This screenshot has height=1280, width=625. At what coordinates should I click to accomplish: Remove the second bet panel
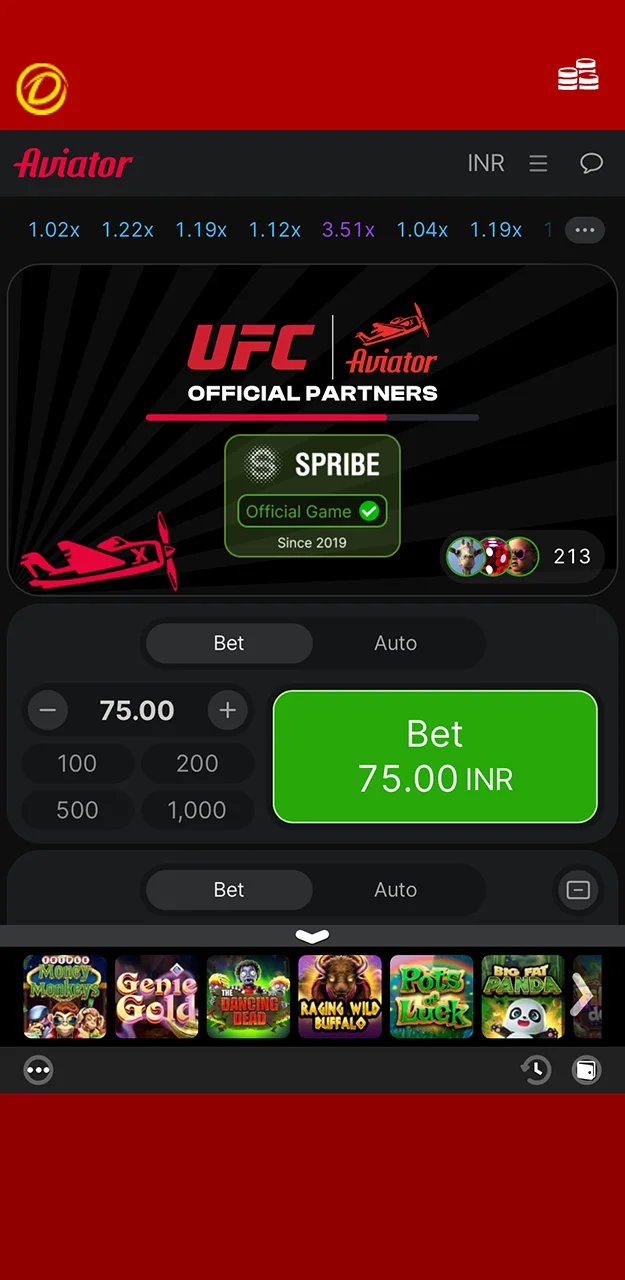pos(578,890)
